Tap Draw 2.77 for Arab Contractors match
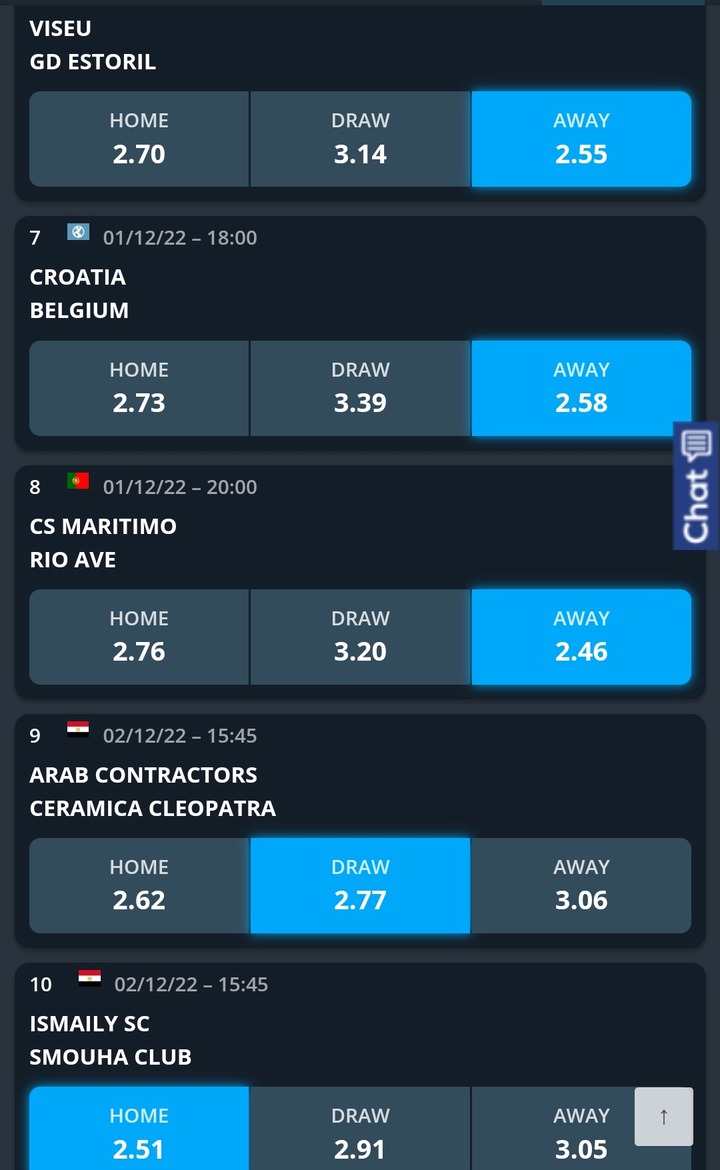 click(x=360, y=885)
